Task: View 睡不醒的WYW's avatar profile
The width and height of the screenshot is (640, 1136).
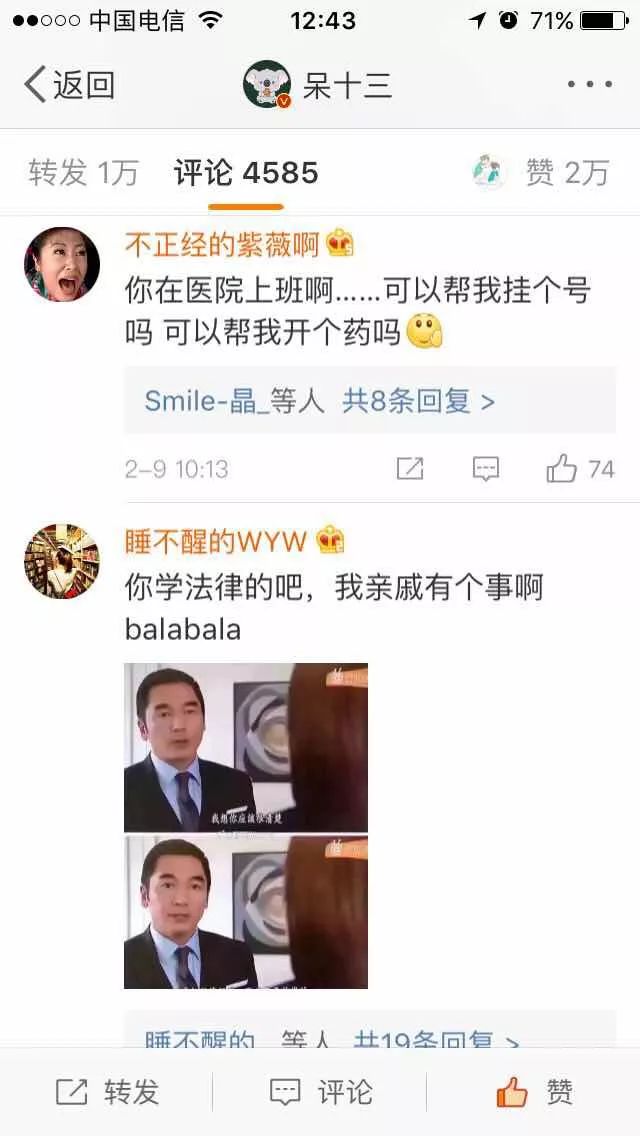Action: [62, 561]
